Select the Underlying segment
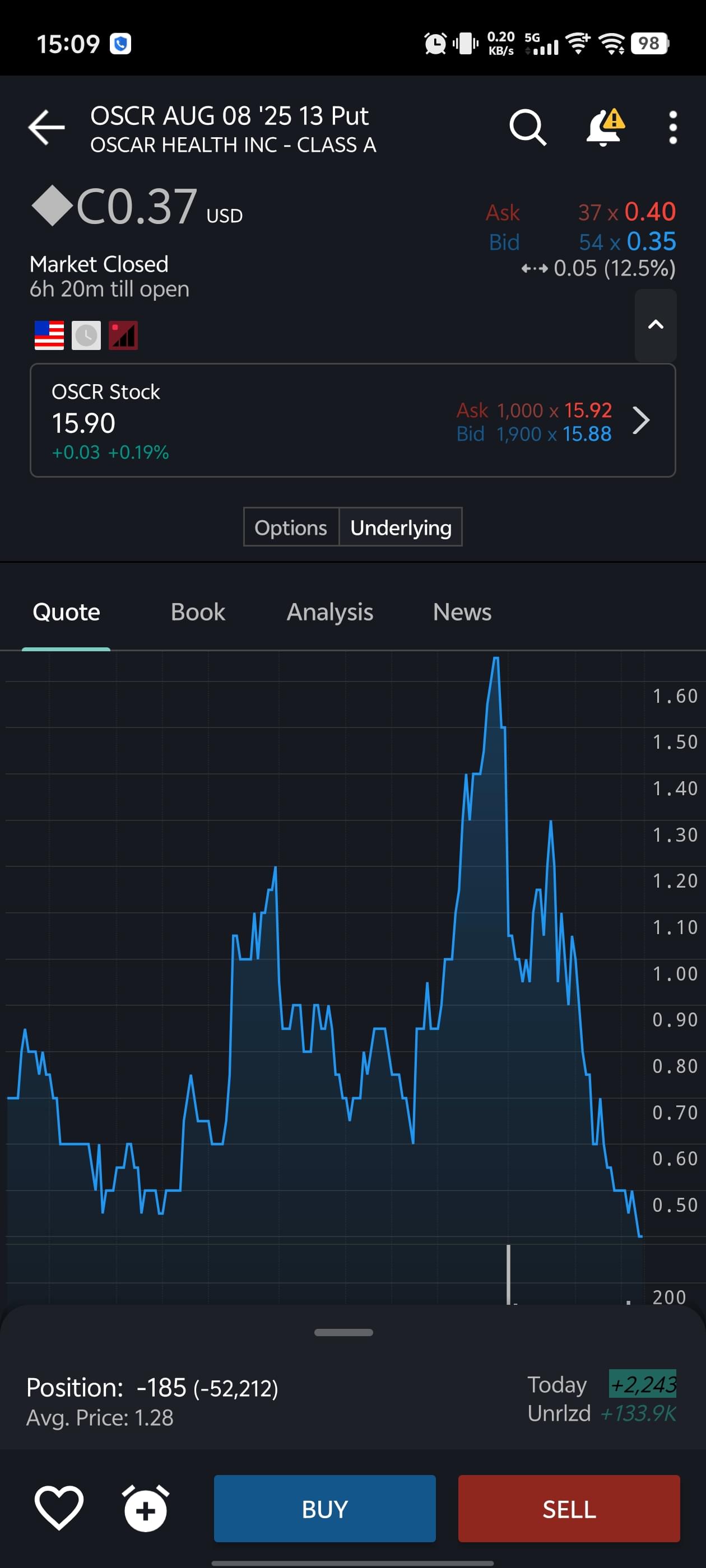This screenshot has width=706, height=1568. 401,527
